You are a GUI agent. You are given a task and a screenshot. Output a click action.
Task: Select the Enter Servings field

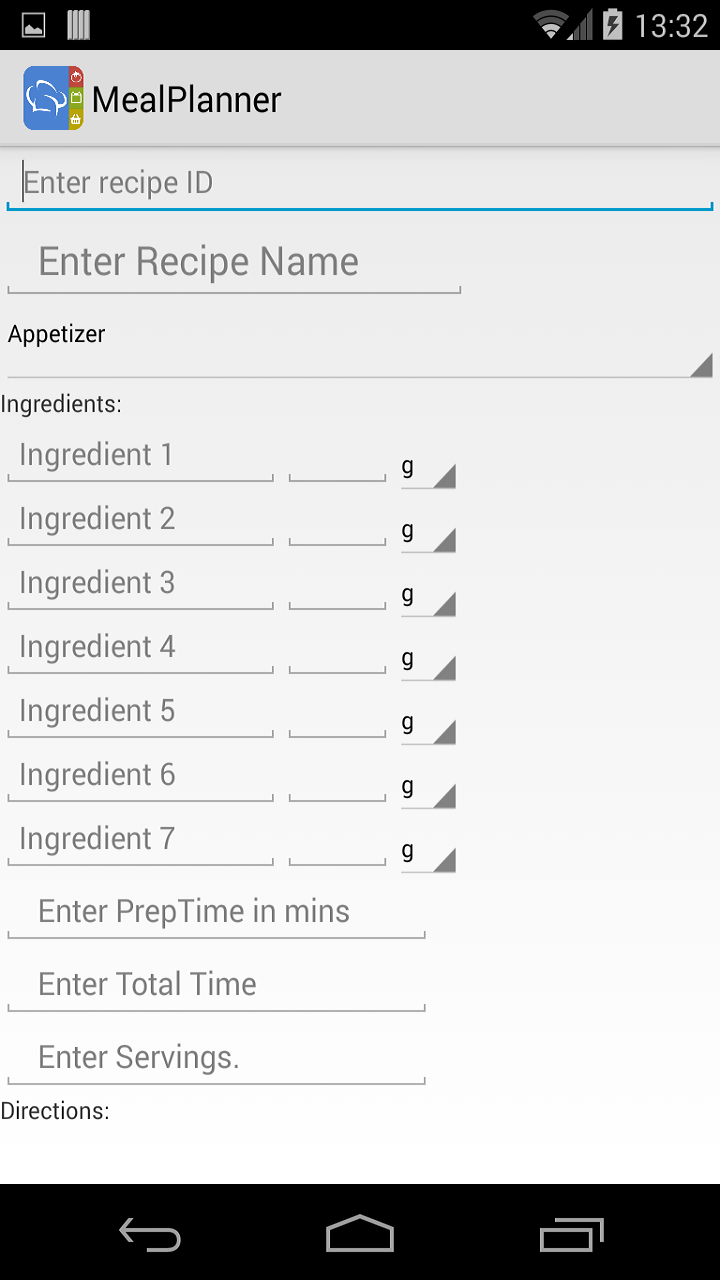coord(216,1057)
